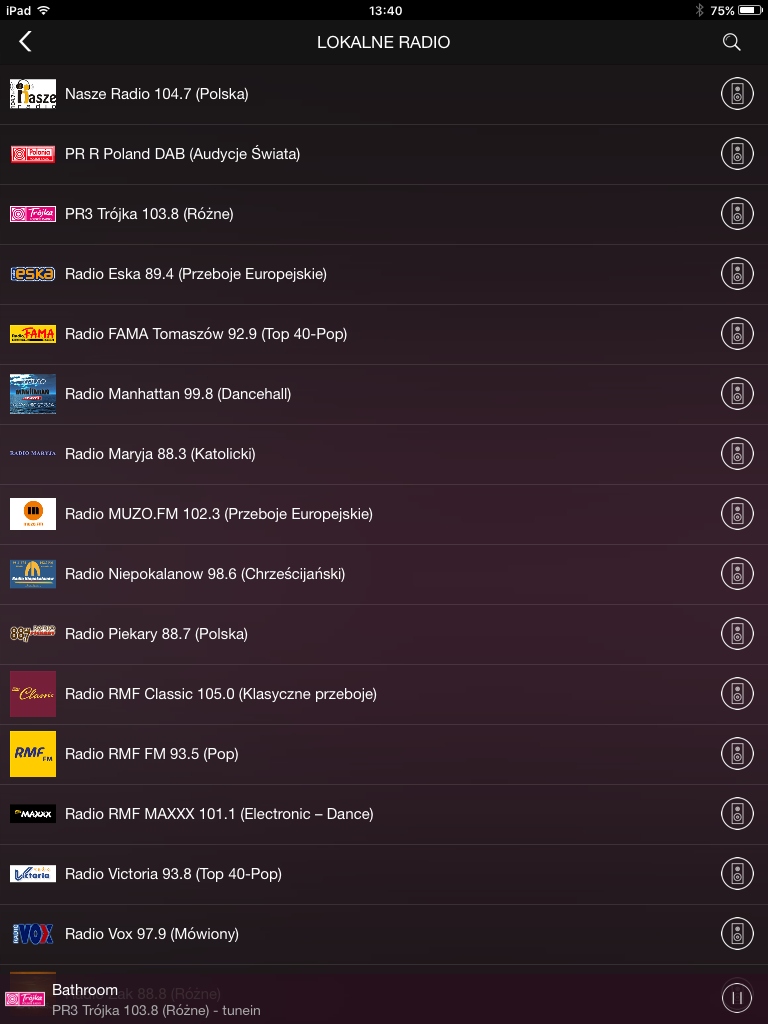The image size is (768, 1024).
Task: Open Radio Victoria 93.8
Action: 173,874
